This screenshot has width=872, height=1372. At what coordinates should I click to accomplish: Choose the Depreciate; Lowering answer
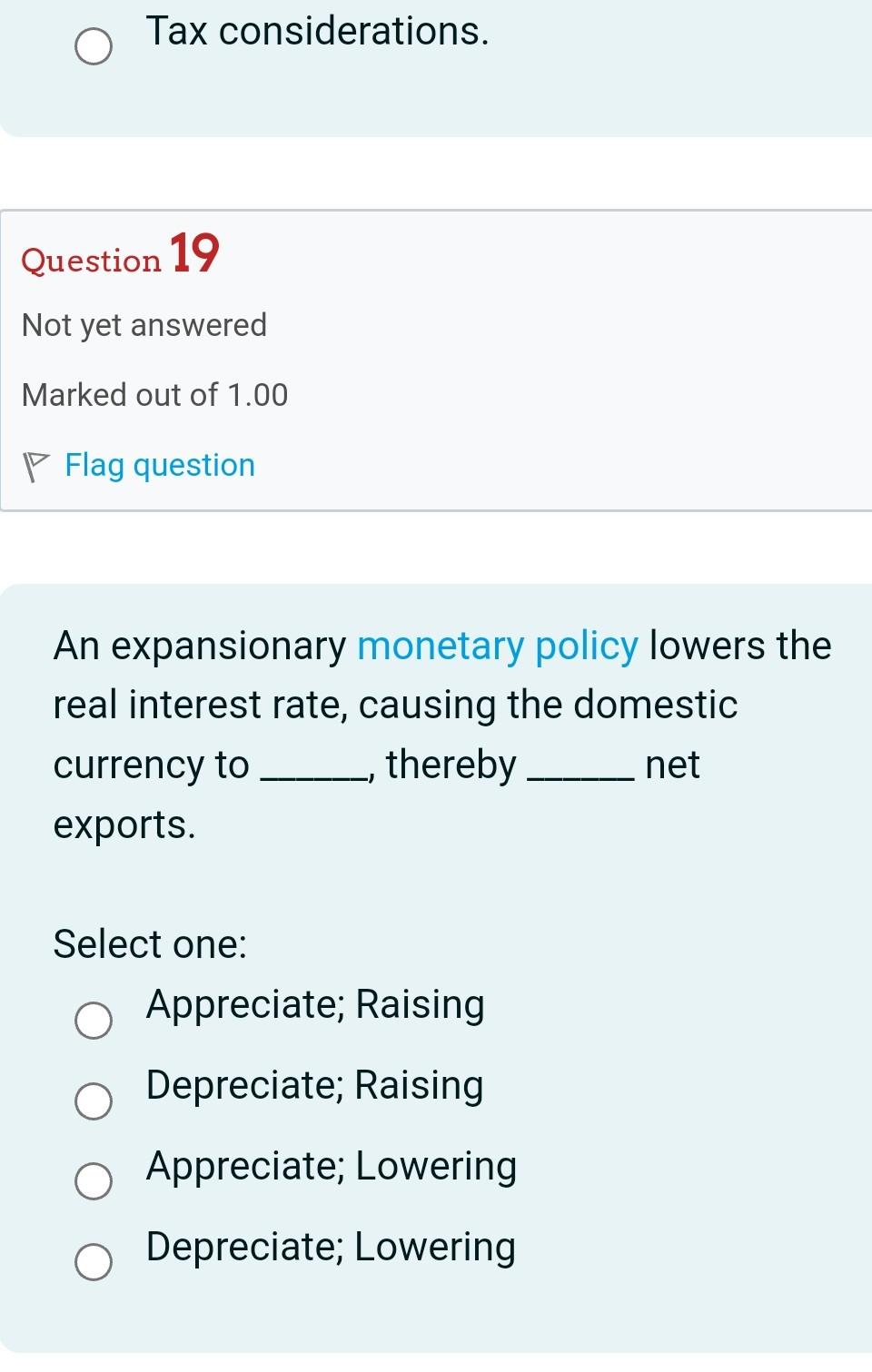(331, 1246)
